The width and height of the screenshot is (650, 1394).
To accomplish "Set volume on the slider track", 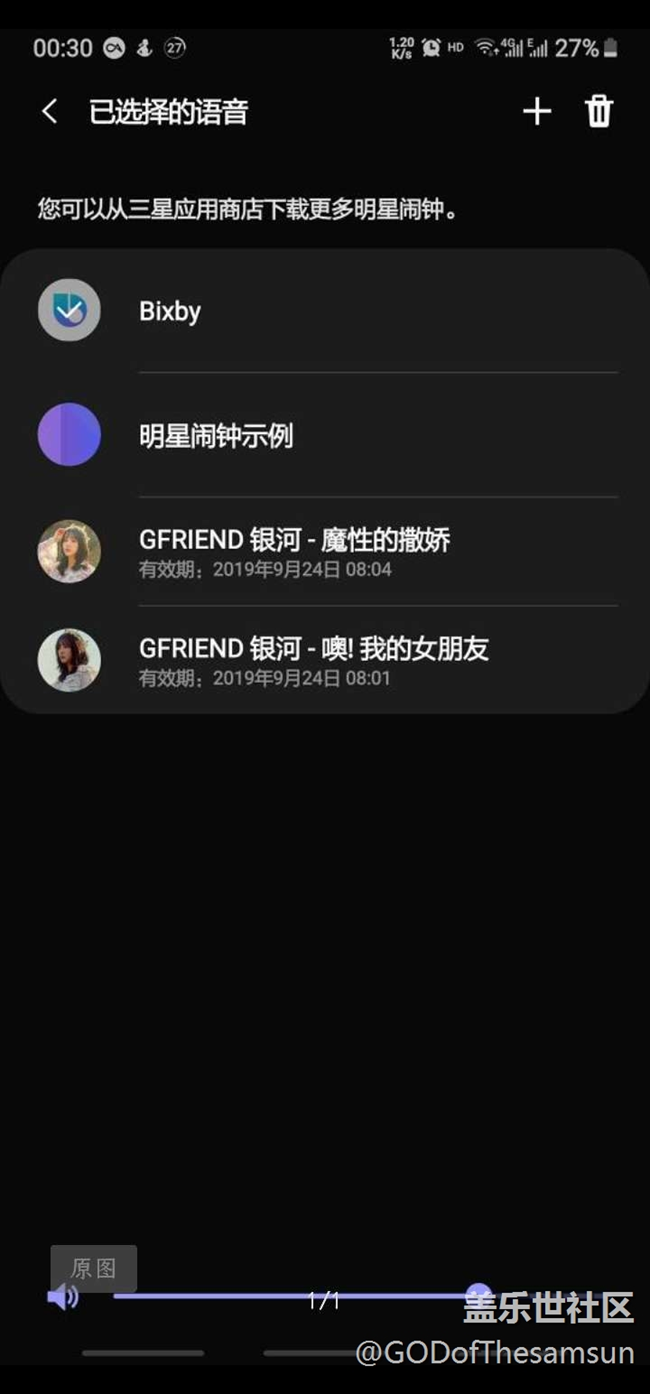I will [298, 1296].
